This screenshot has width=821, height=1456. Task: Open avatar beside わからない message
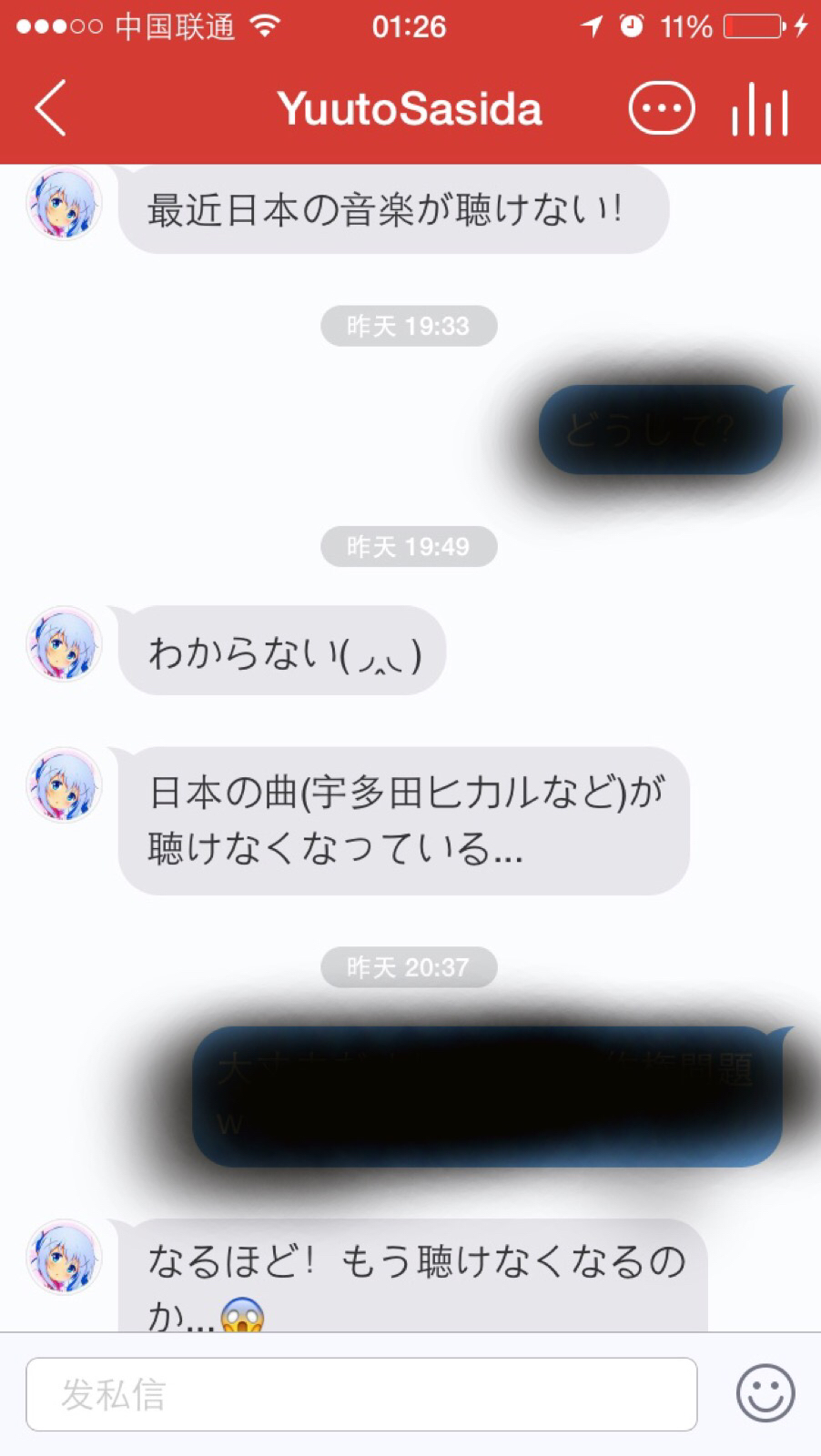(64, 644)
